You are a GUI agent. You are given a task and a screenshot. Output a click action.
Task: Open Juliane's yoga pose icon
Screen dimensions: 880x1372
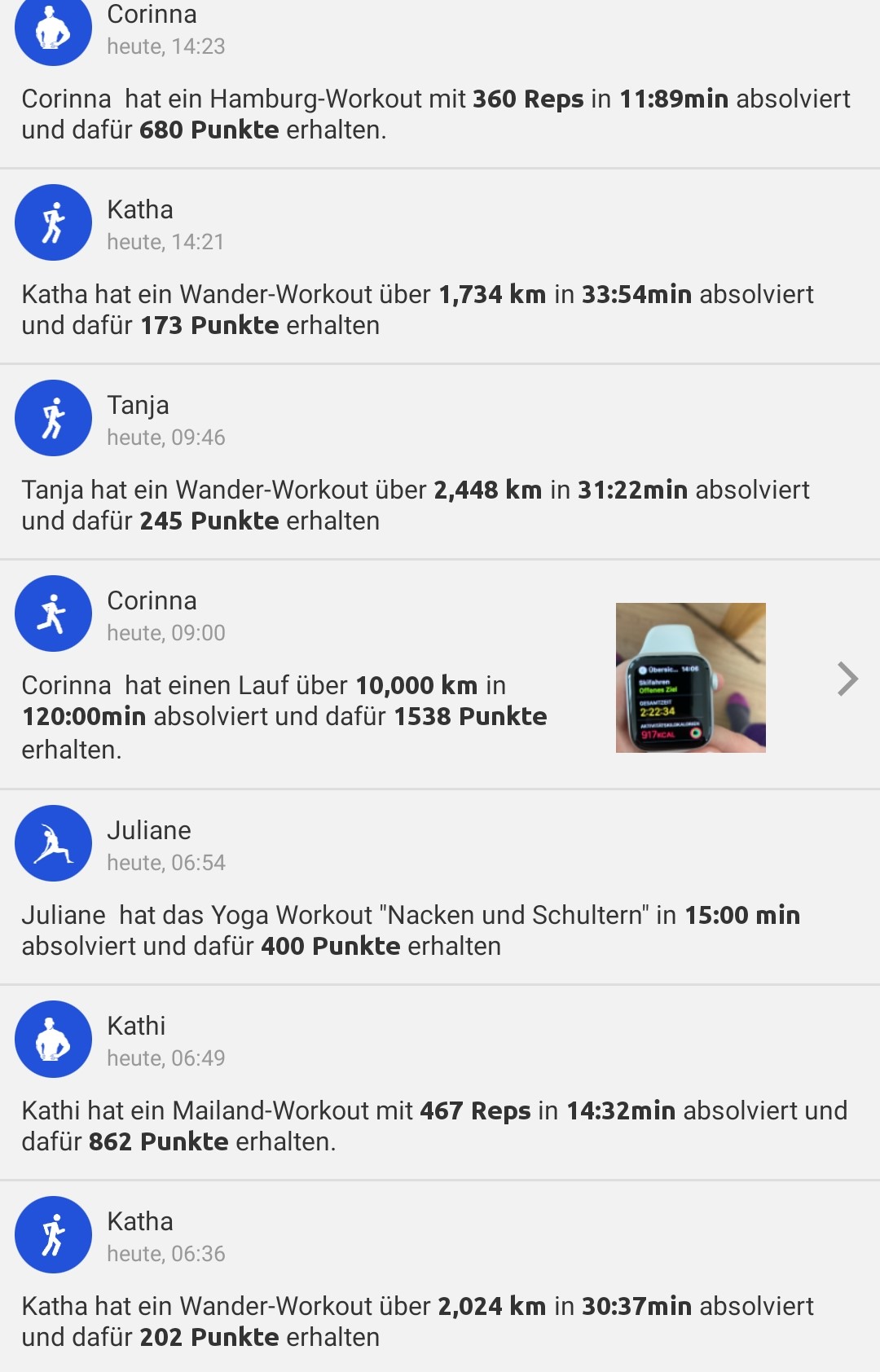(52, 843)
